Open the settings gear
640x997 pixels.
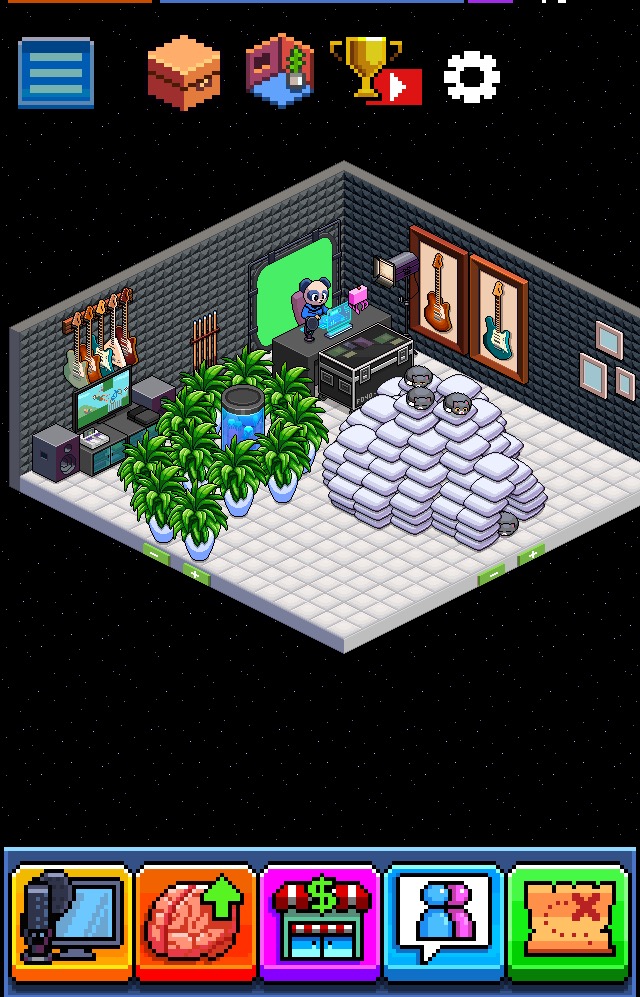(x=471, y=76)
